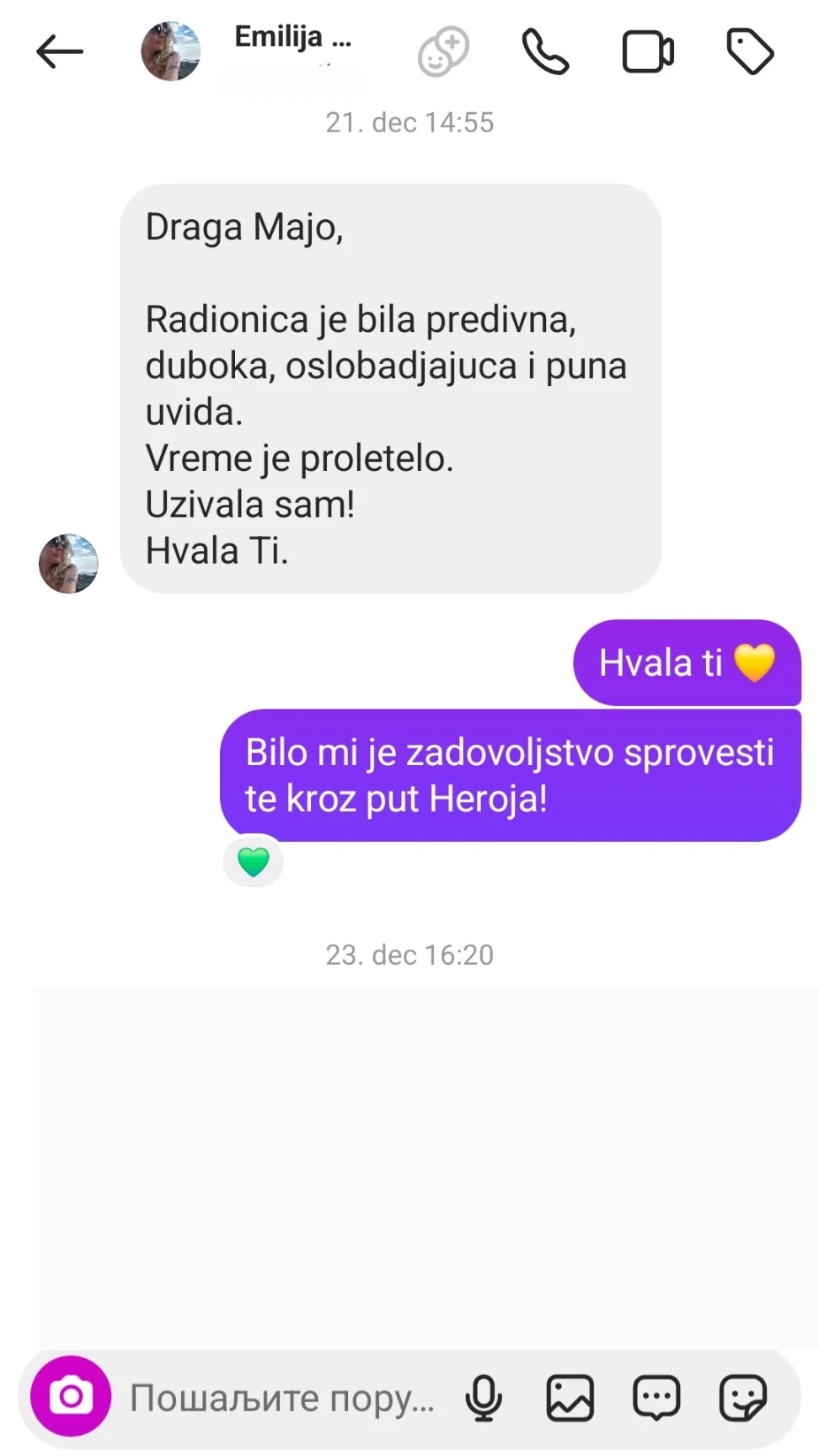Open the sticker picker
Viewport: 819px width, 1456px height.
pos(742,1398)
